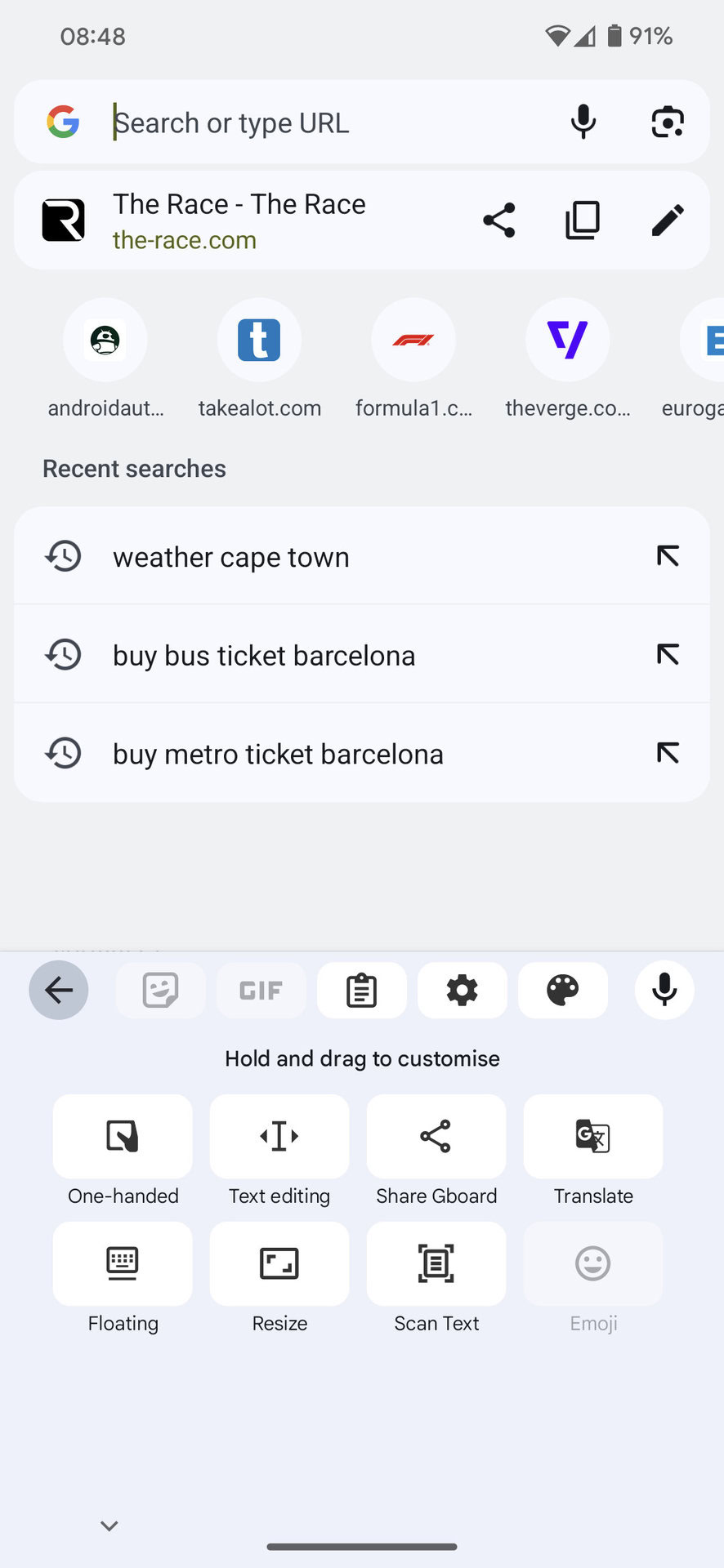Open Google Lens camera search
724x1568 pixels.
click(x=668, y=122)
